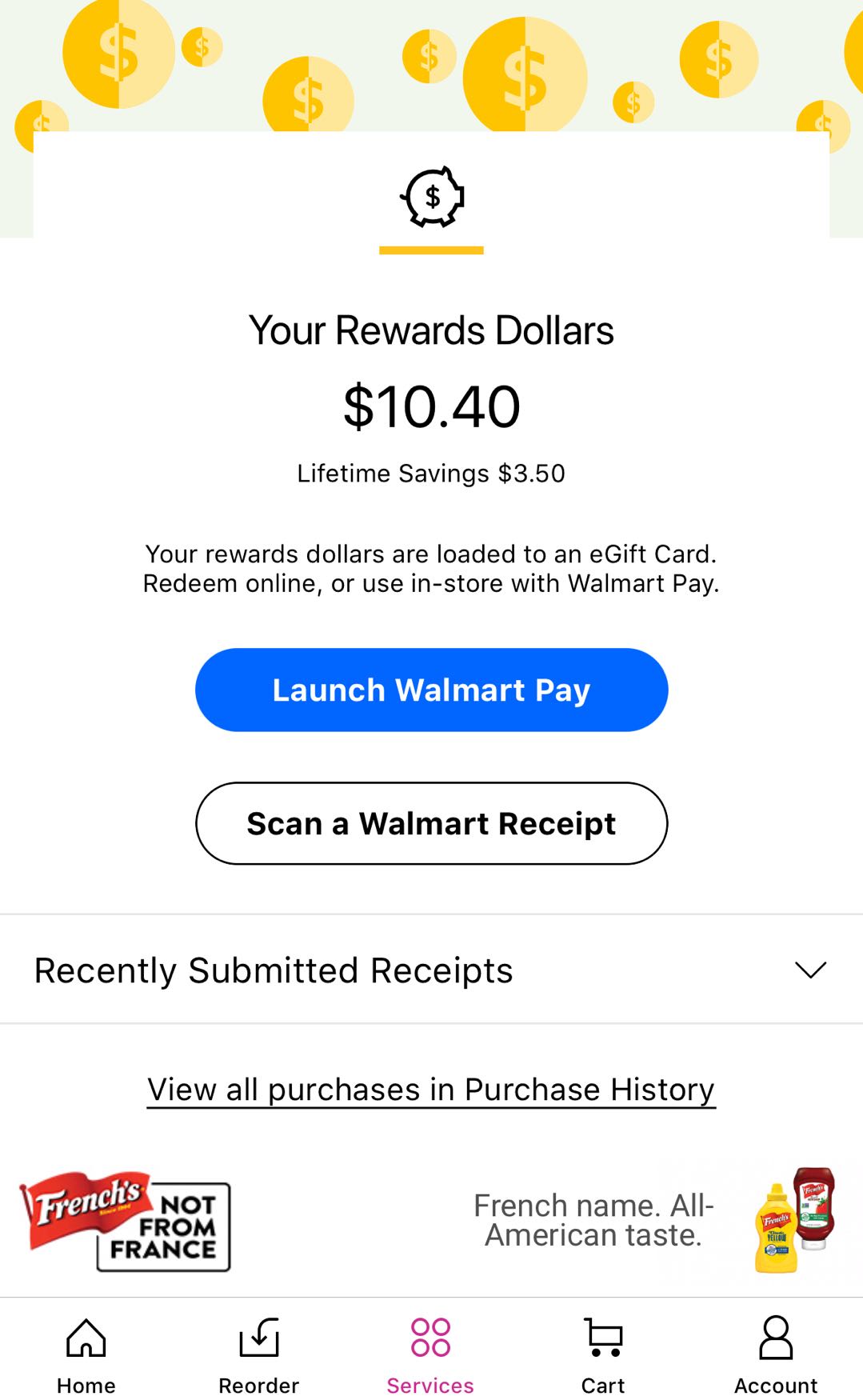Open the French's mustard ad banner
Viewport: 863px width, 1400px height.
(431, 1221)
